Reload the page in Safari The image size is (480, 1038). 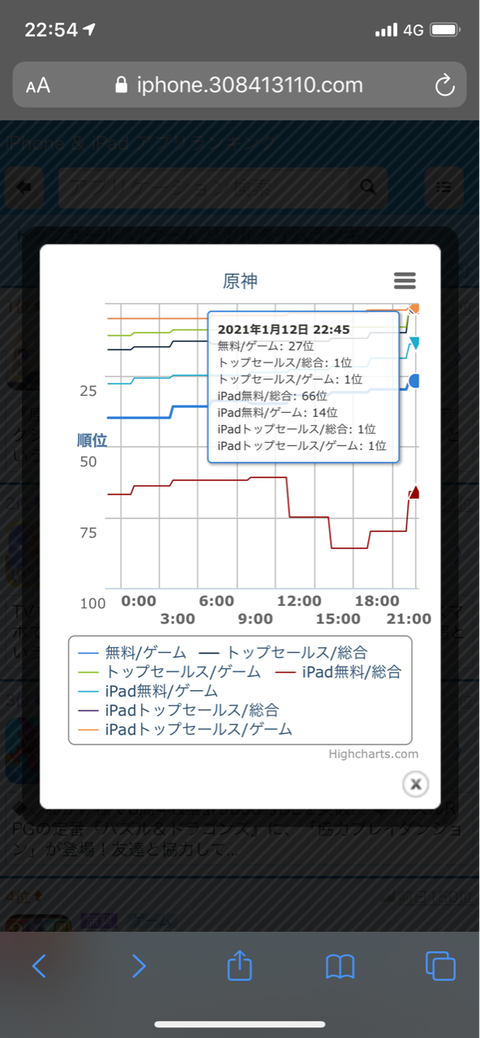pyautogui.click(x=444, y=85)
